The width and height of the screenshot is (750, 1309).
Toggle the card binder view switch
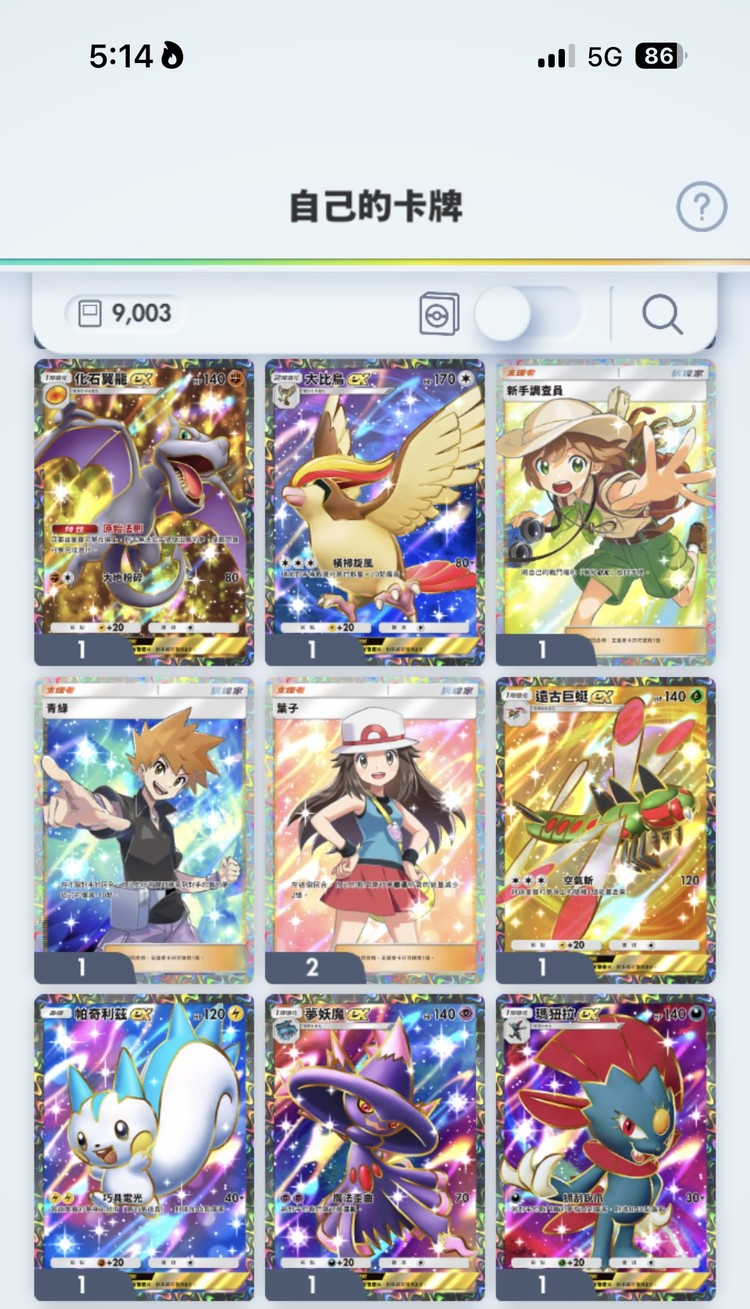click(x=526, y=314)
